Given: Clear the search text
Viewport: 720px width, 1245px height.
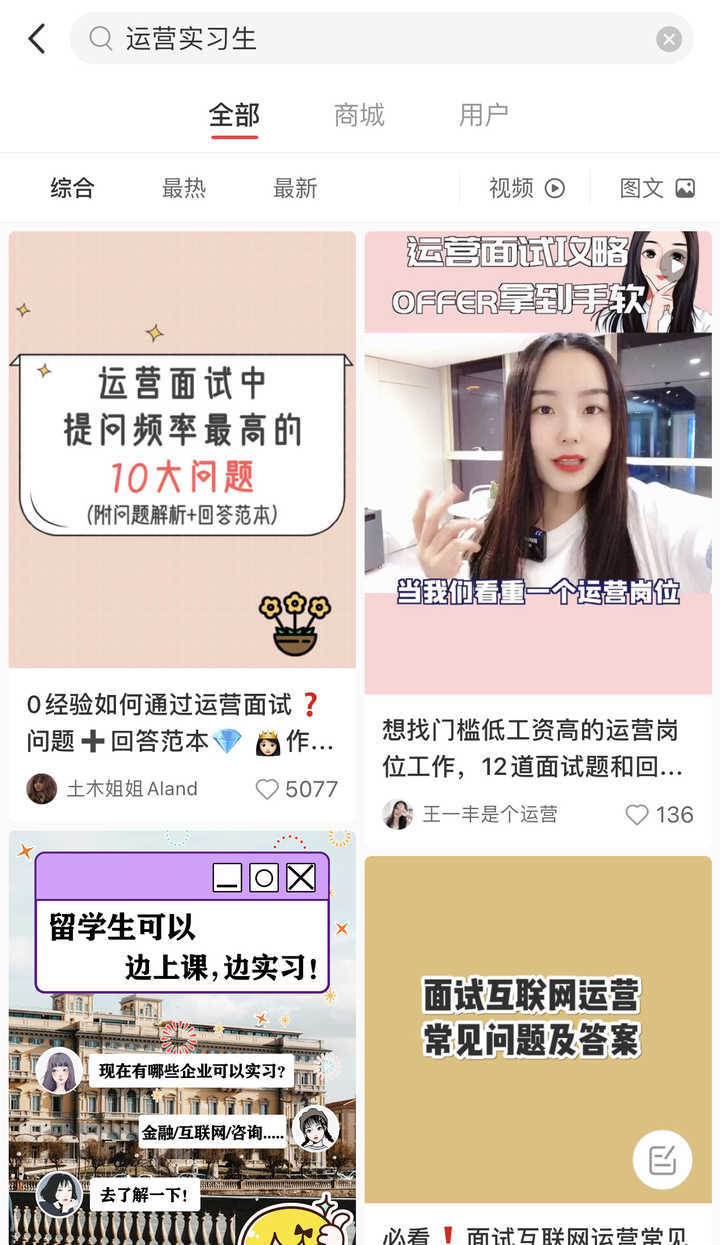Looking at the screenshot, I should (668, 39).
